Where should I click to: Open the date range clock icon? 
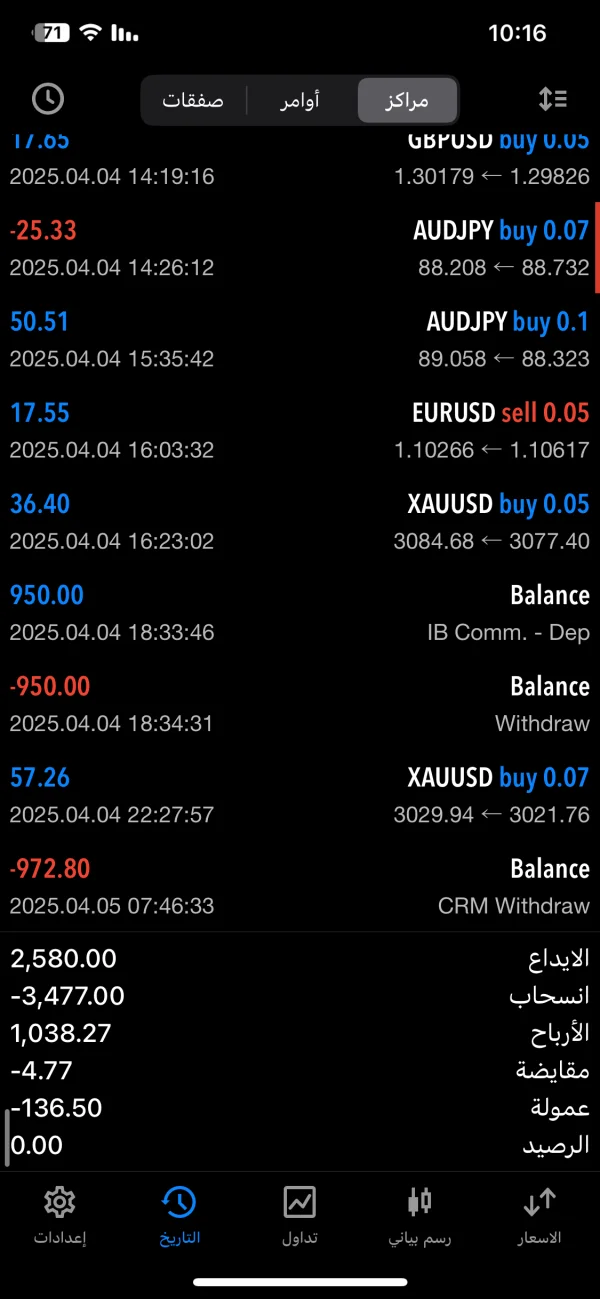point(48,99)
